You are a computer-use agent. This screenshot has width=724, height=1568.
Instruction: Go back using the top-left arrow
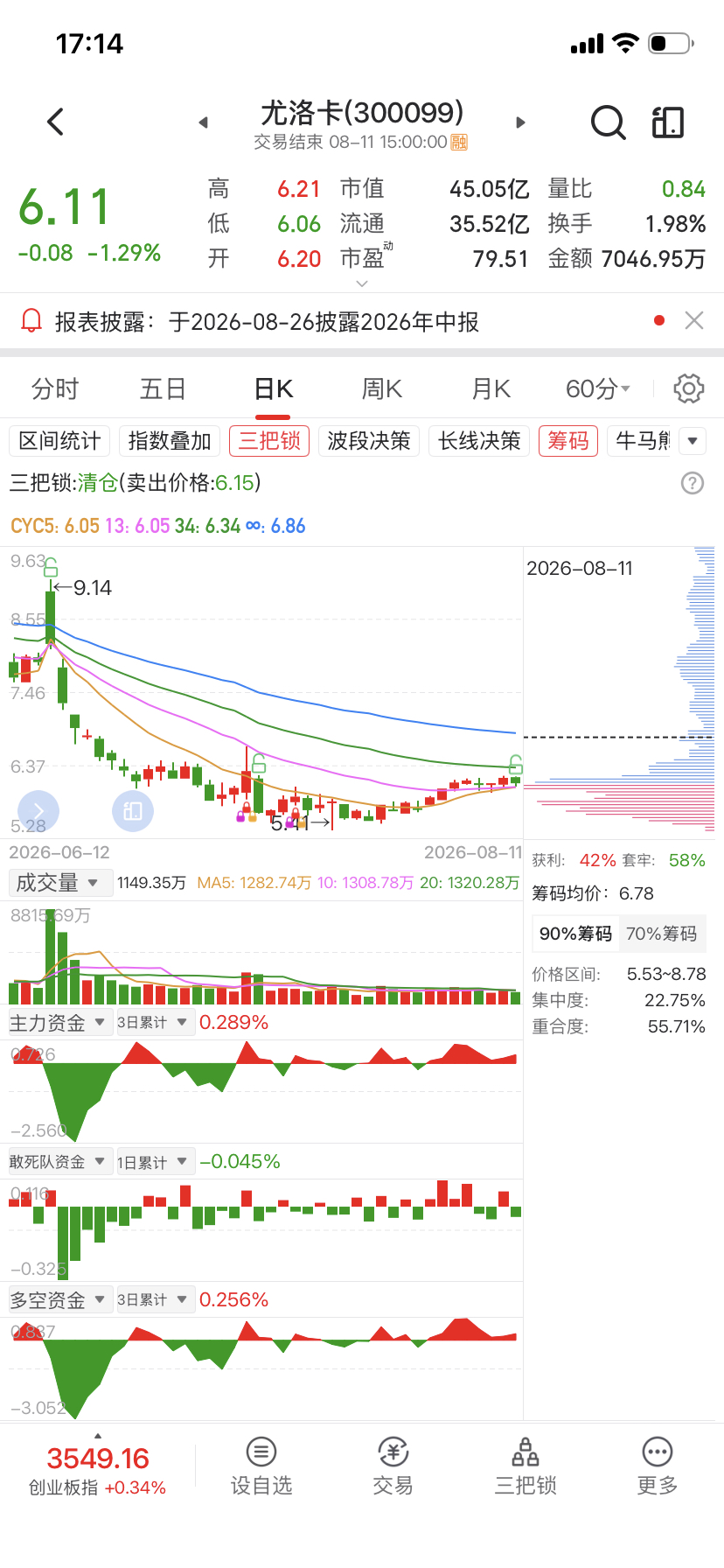56,122
